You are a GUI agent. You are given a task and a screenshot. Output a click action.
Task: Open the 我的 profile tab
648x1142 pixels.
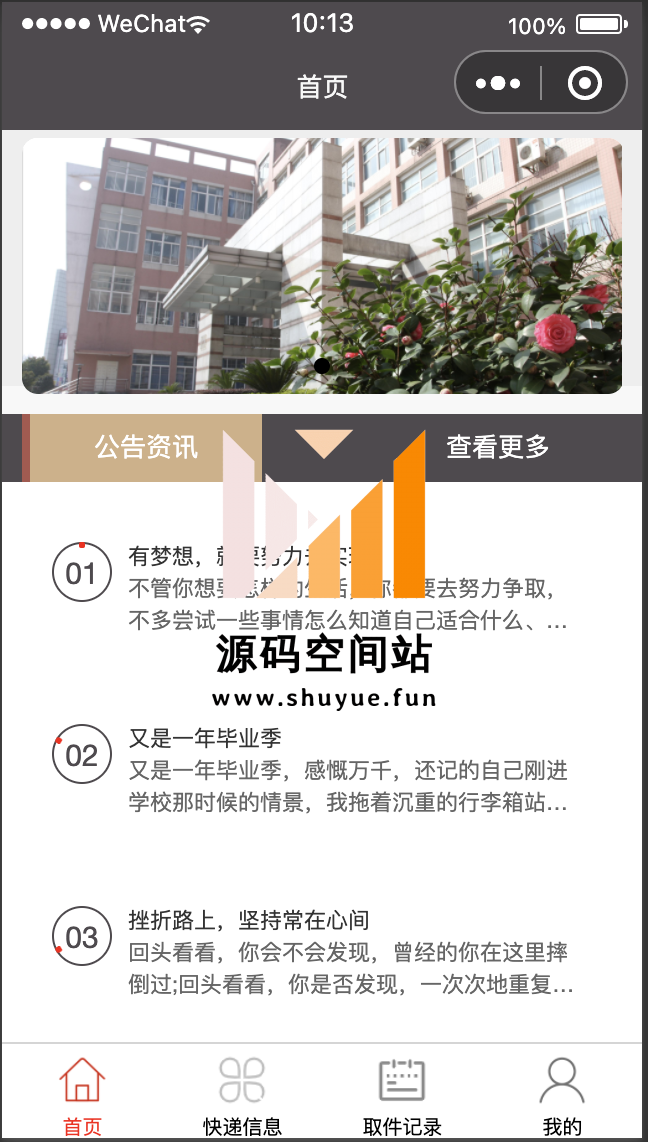point(562,1095)
